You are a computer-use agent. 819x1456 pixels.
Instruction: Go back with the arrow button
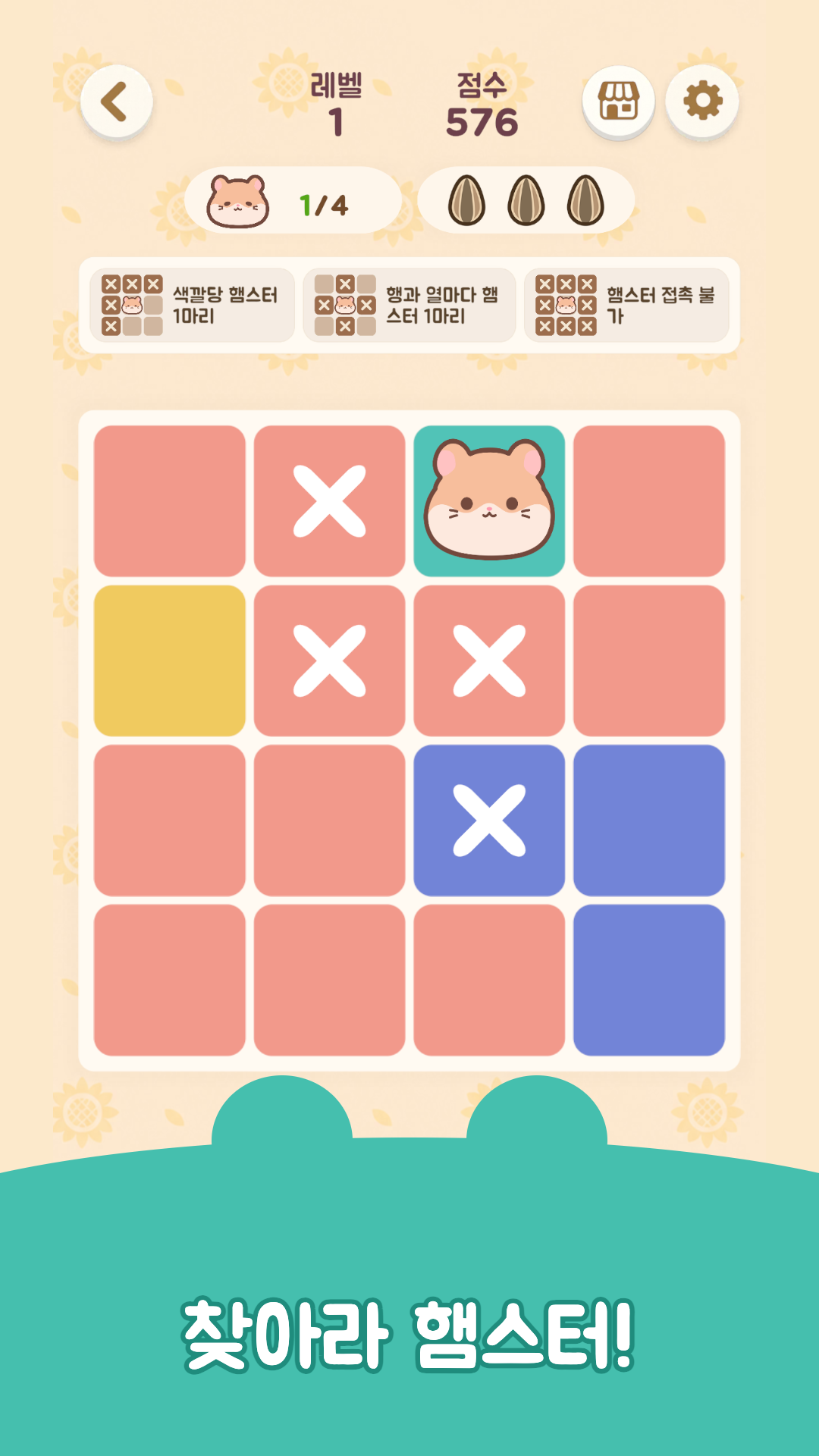pos(117,102)
